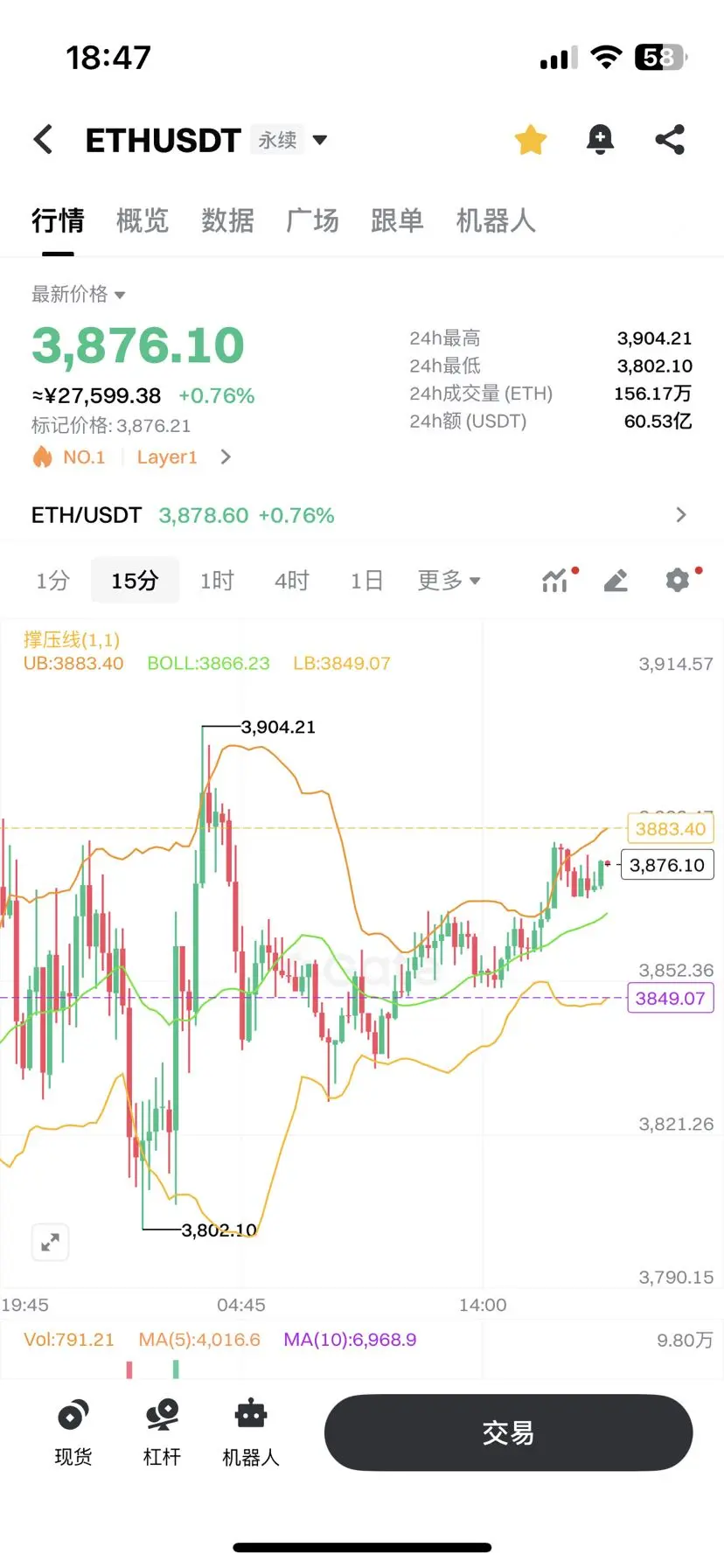Switch to the 概览 tab

click(x=142, y=221)
